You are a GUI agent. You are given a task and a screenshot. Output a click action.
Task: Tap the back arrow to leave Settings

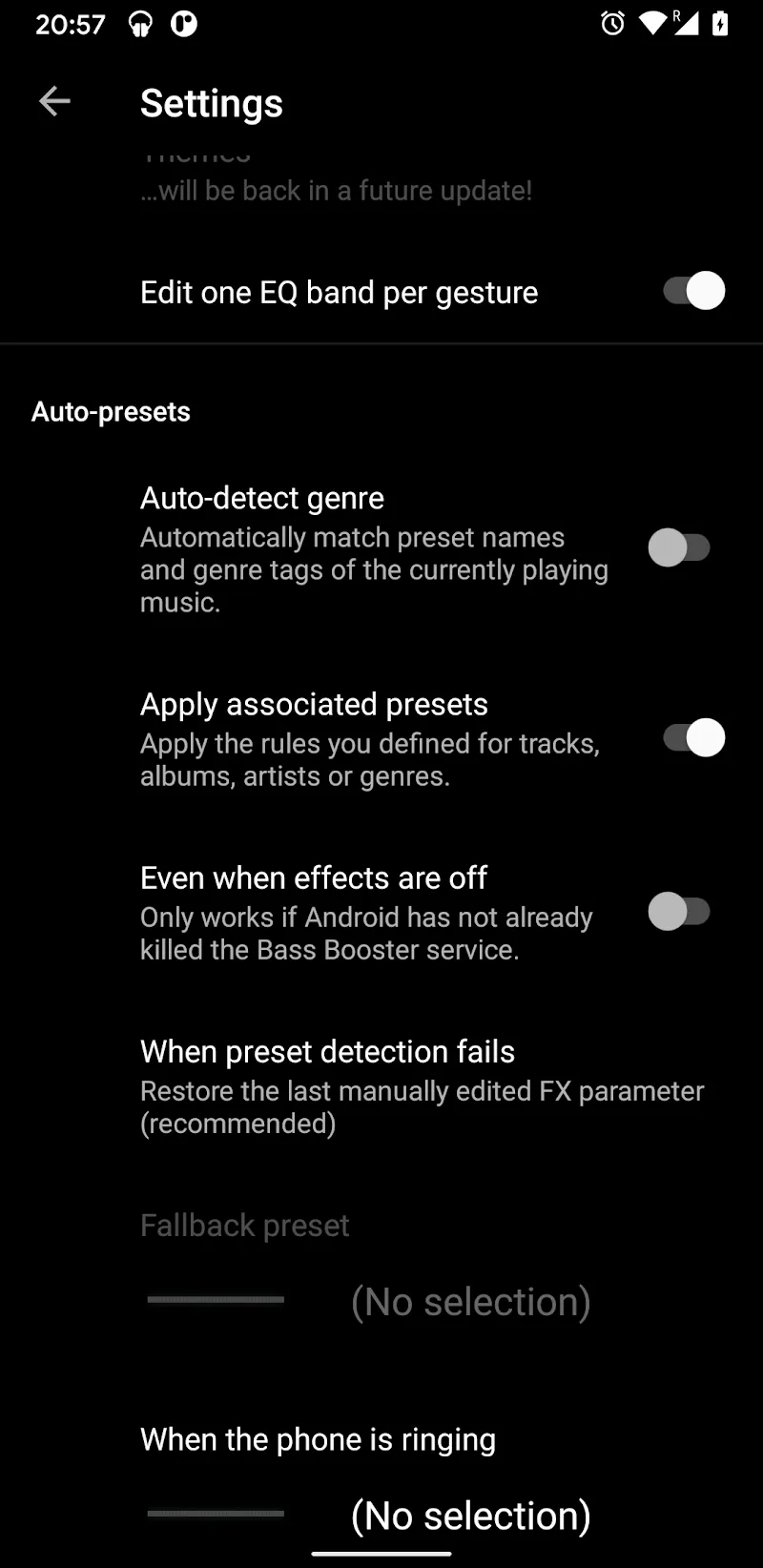pyautogui.click(x=53, y=101)
